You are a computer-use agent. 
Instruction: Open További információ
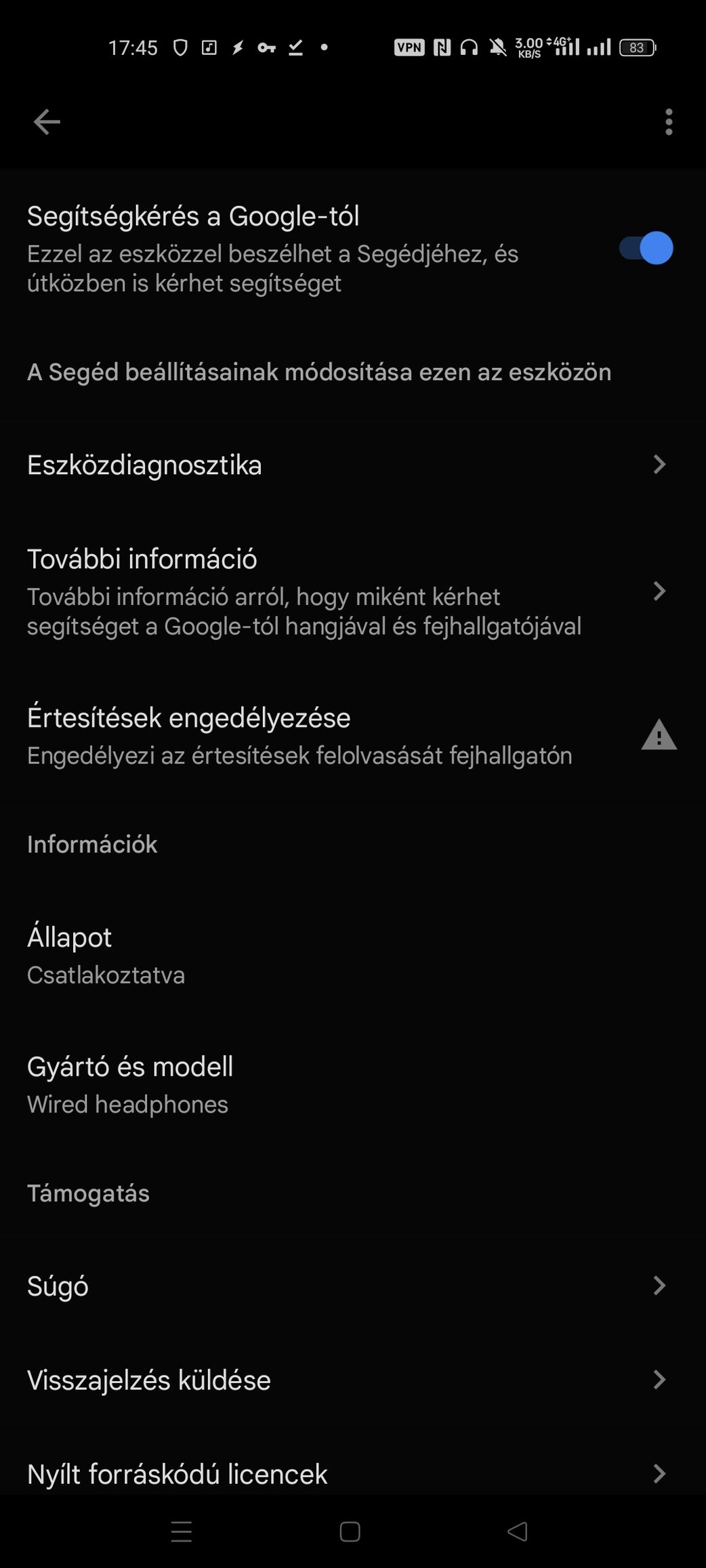(353, 591)
